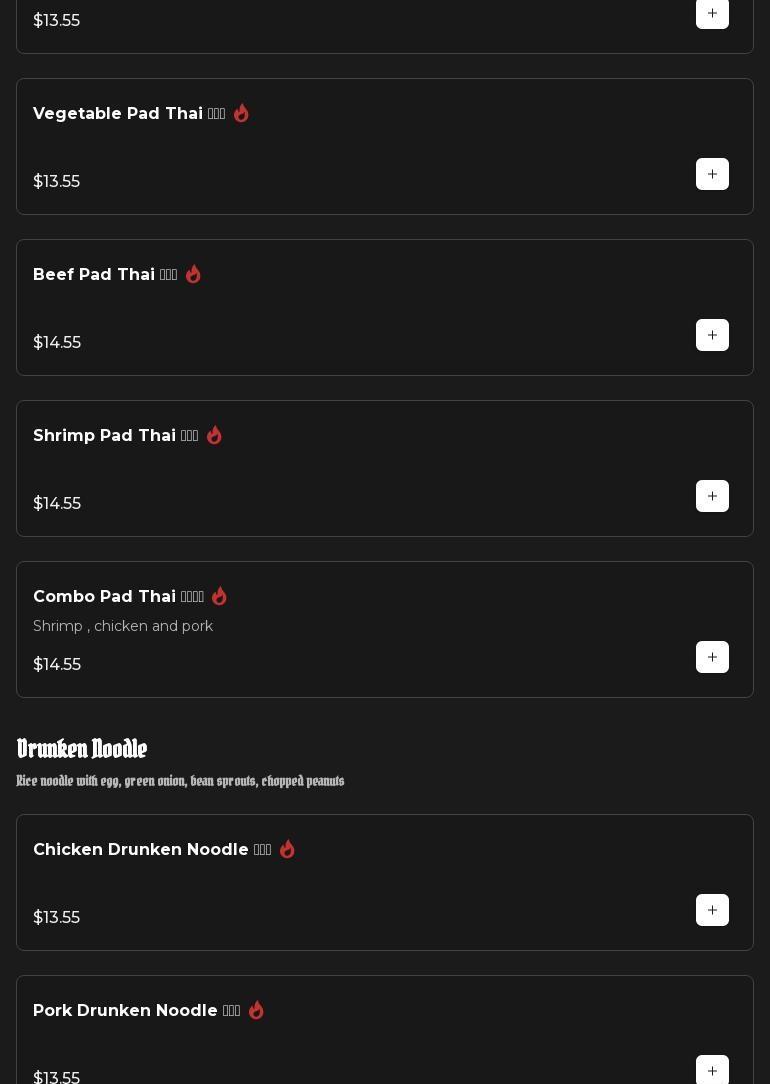View details for Beef Pad Thai card
Image resolution: width=770 pixels, height=1084 pixels.
(350, 307)
